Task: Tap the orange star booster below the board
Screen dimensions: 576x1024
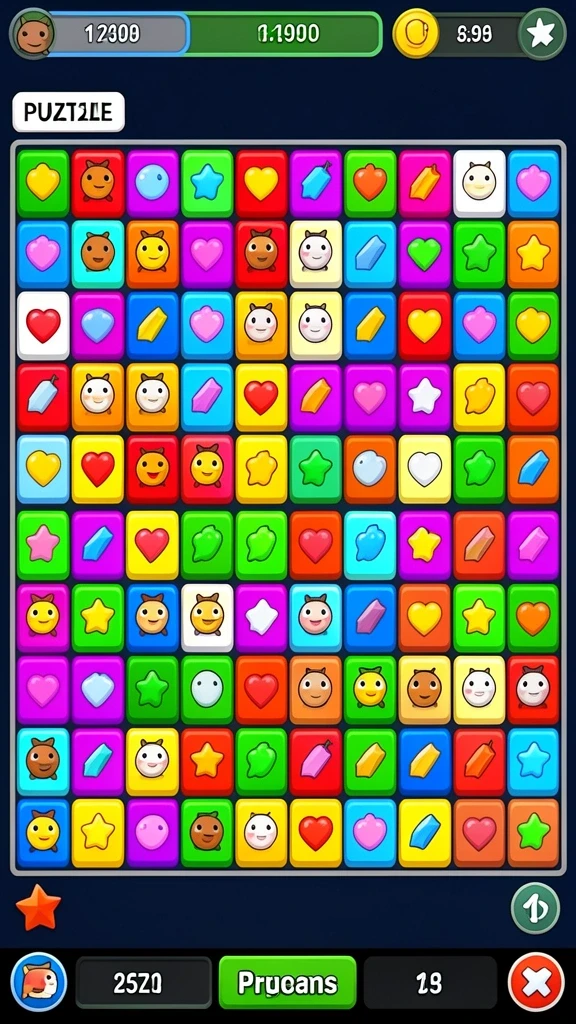Action: (39, 907)
